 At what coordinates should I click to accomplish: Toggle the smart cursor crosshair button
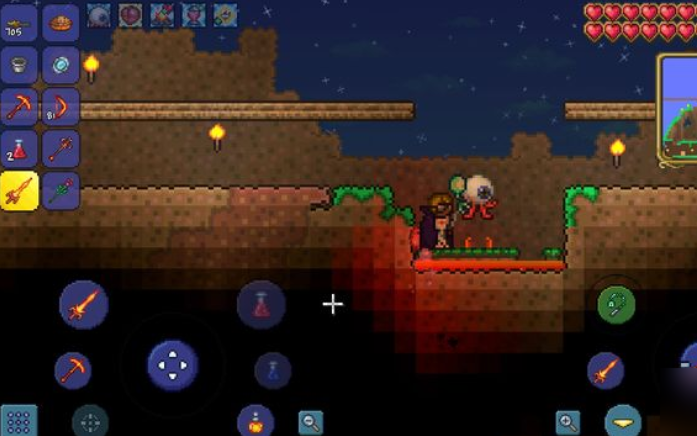tap(90, 421)
